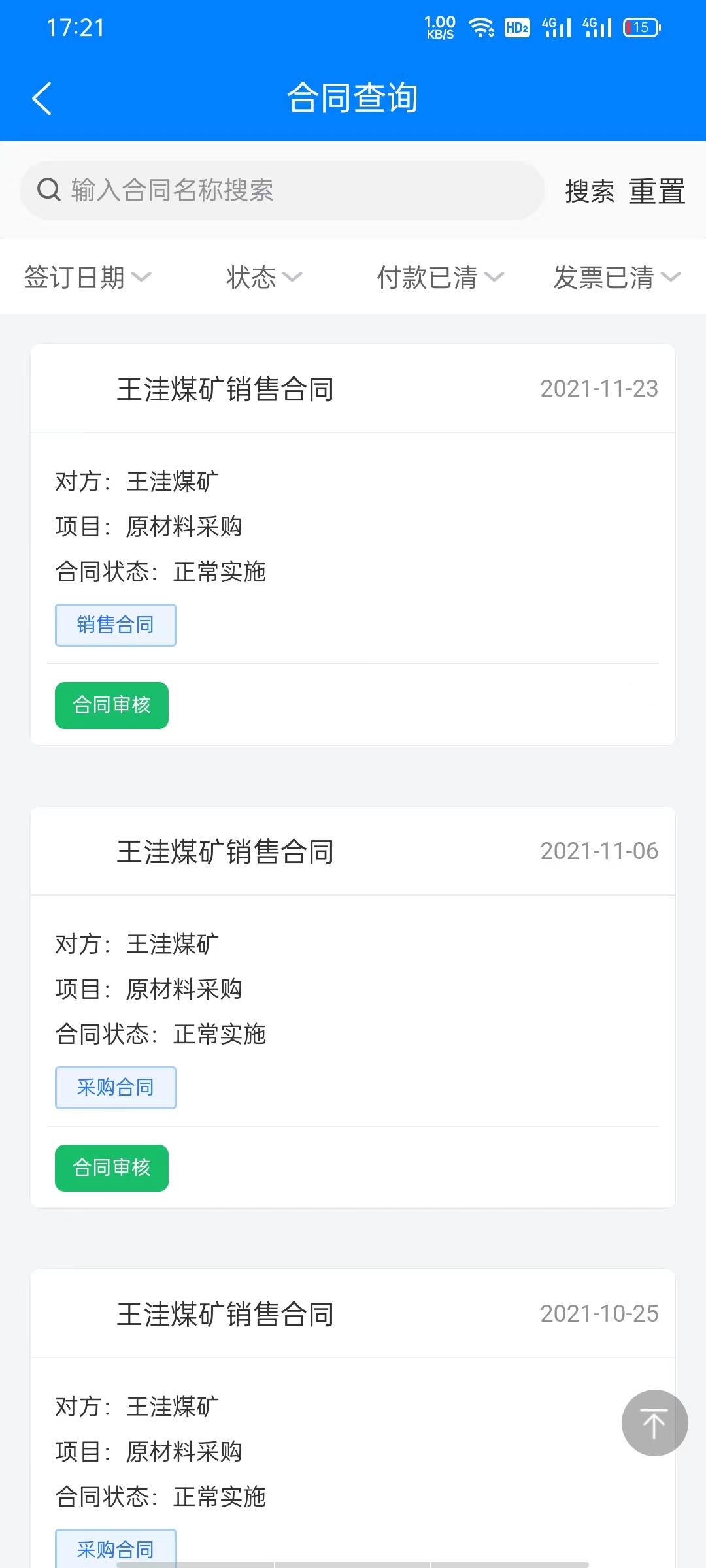This screenshot has height=1568, width=706.
Task: Tap 合同审核 on the 2021-11-06 contract
Action: (x=112, y=1168)
